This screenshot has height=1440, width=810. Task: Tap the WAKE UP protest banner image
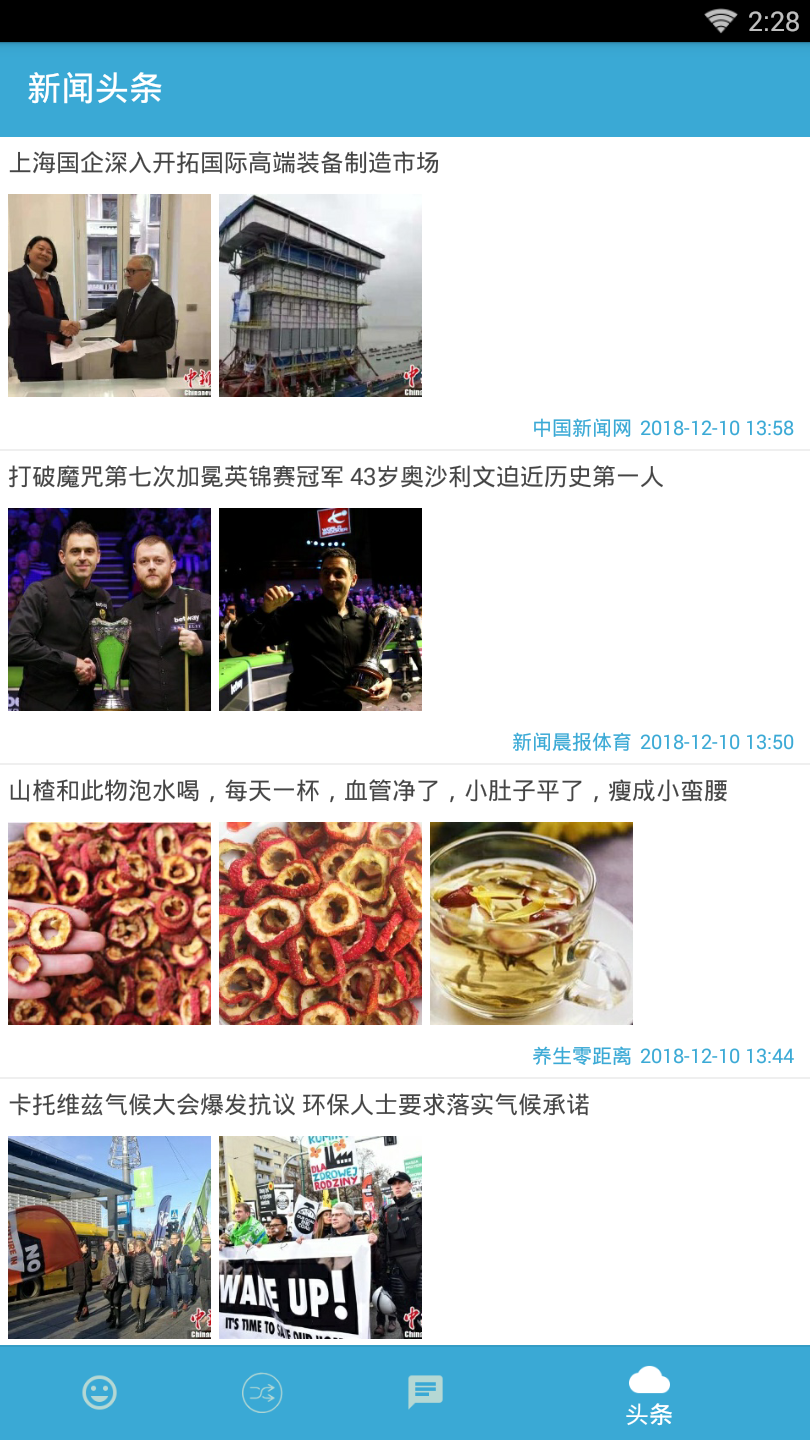coord(320,1236)
